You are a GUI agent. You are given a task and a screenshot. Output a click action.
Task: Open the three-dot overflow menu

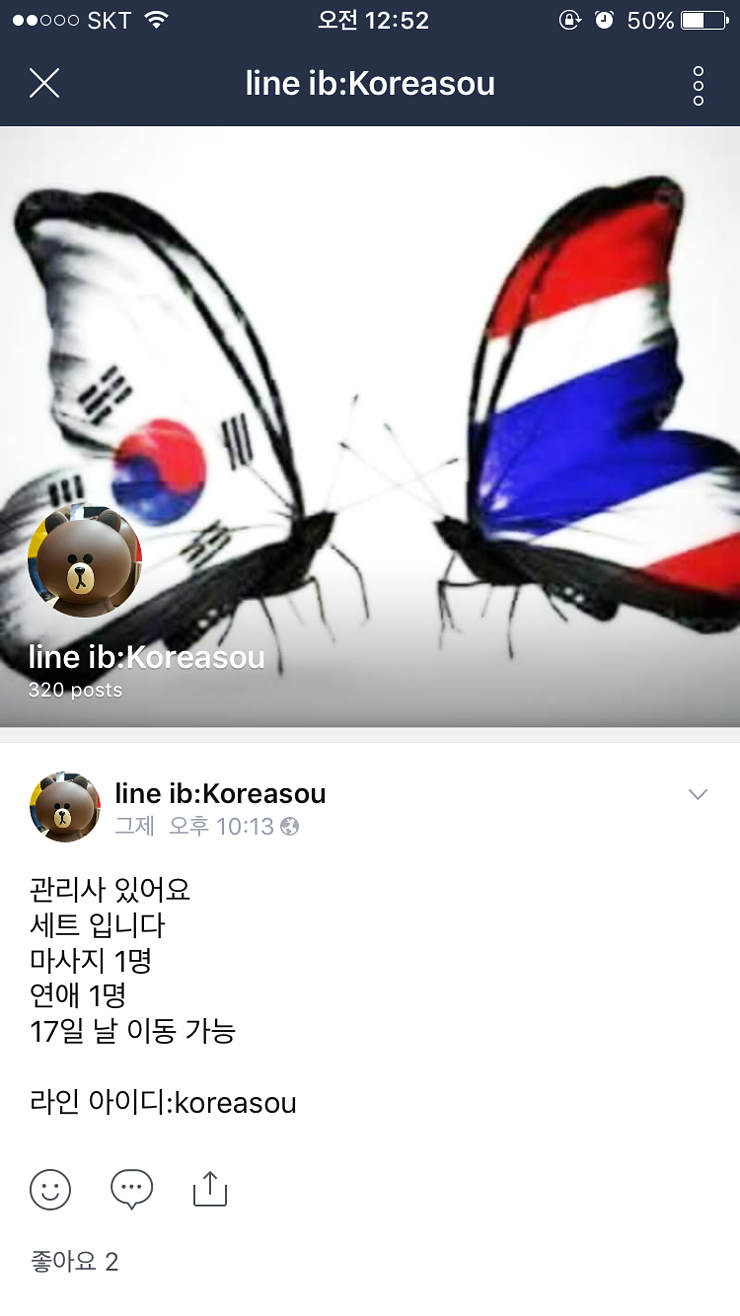[x=698, y=86]
